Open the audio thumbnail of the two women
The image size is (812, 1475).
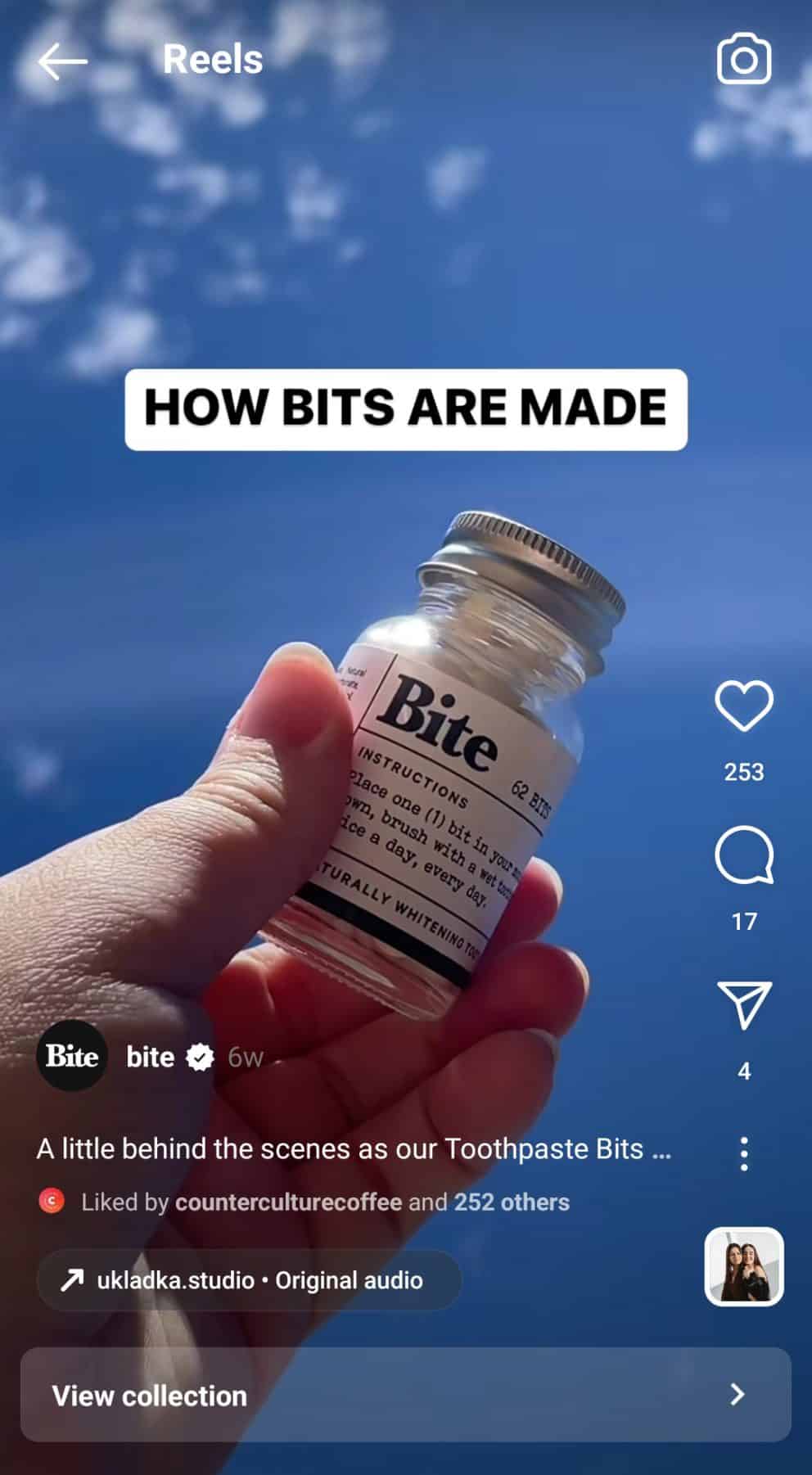click(x=743, y=1265)
